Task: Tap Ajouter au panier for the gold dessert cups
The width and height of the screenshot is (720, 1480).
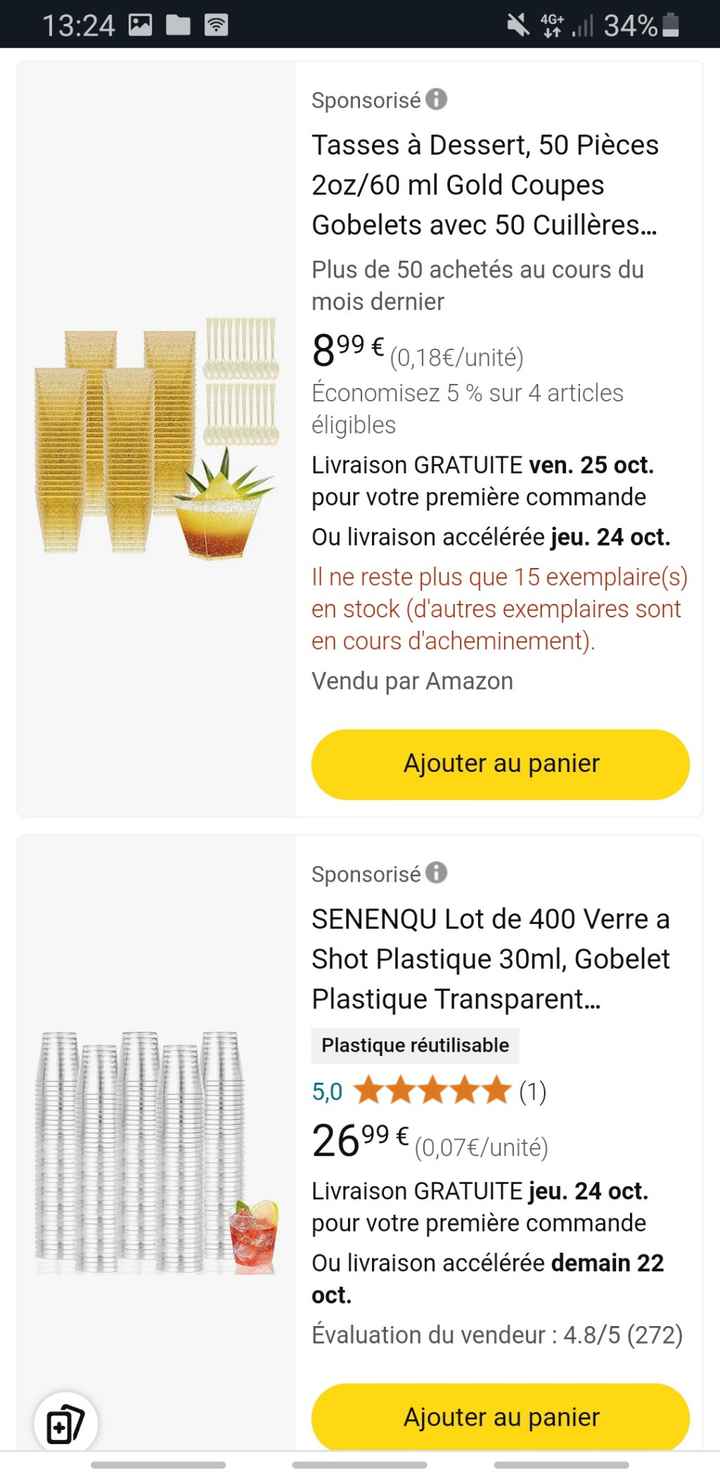Action: coord(499,763)
